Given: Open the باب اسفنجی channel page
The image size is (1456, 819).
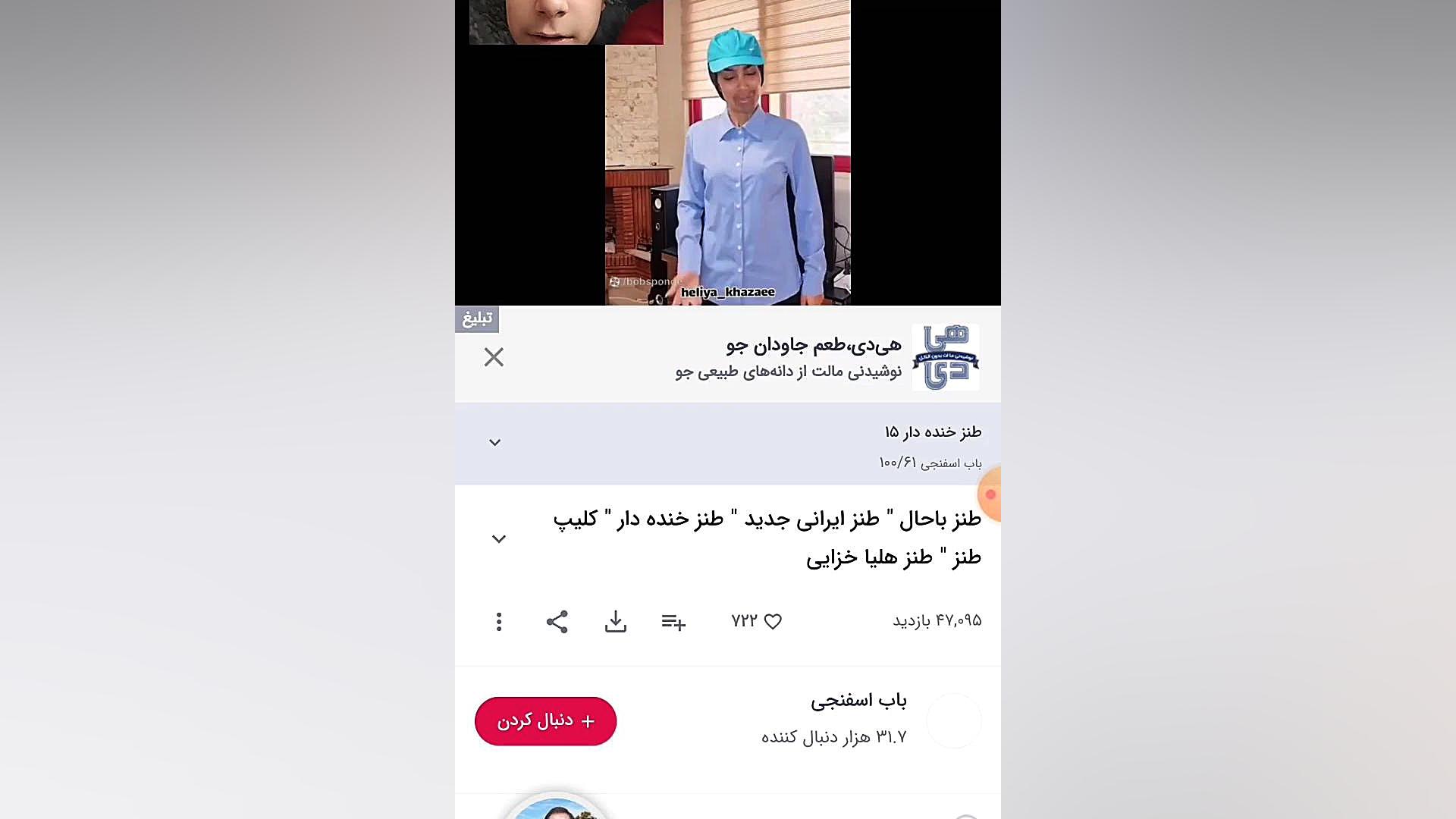Looking at the screenshot, I should point(858,701).
